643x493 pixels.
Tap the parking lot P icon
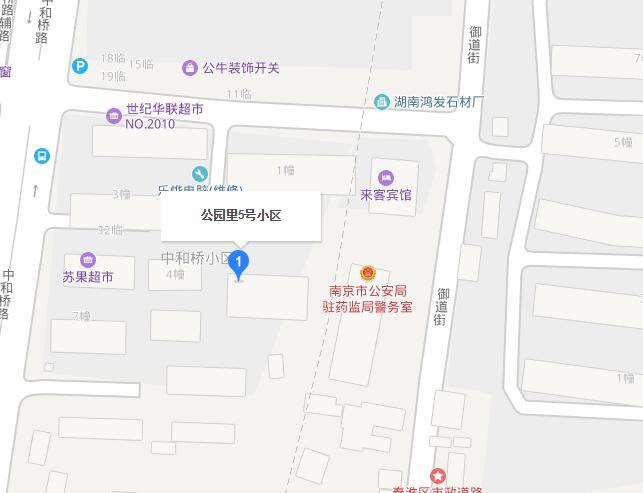coord(79,66)
